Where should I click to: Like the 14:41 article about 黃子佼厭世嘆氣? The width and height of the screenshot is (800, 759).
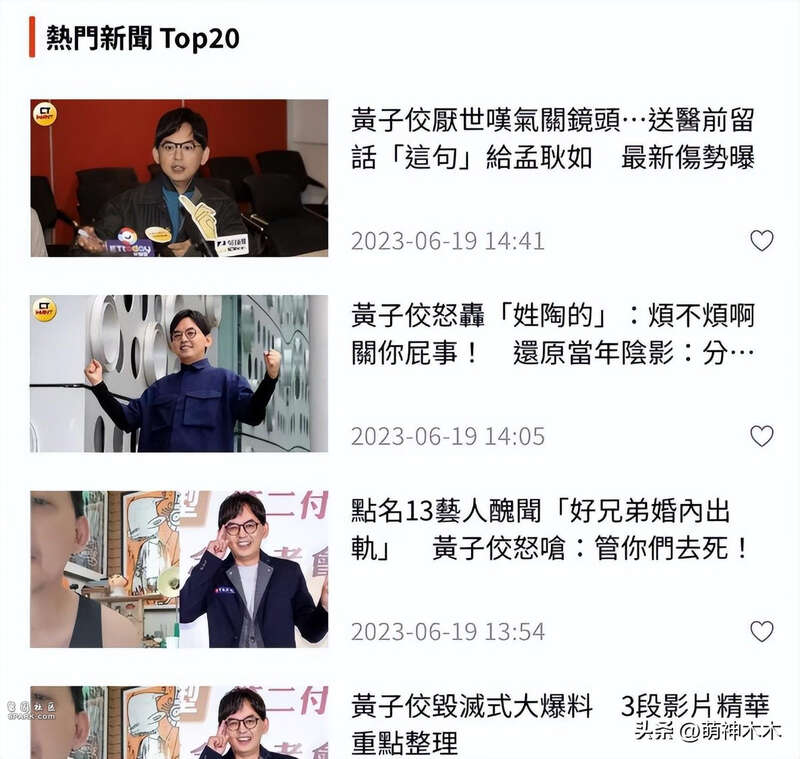pyautogui.click(x=762, y=240)
